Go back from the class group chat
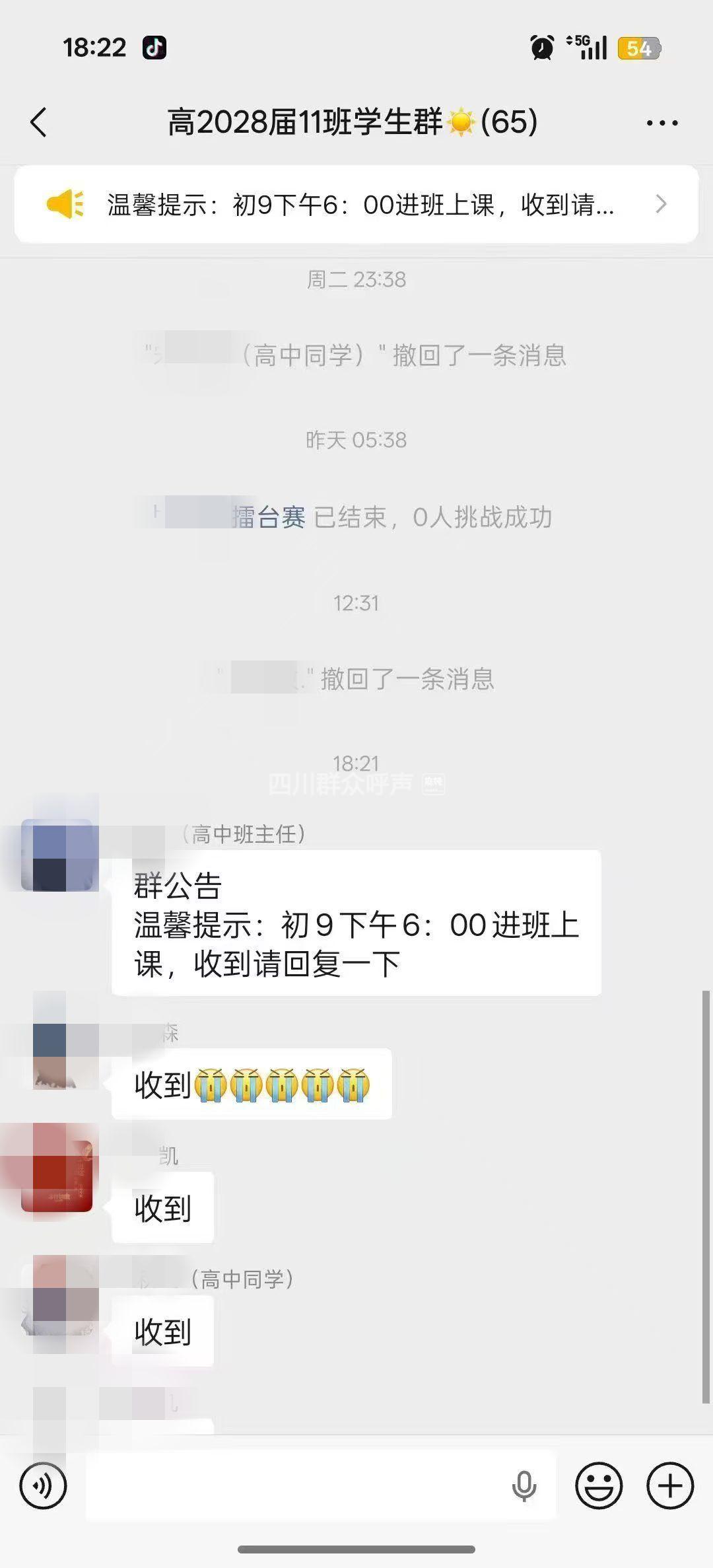 click(x=40, y=123)
